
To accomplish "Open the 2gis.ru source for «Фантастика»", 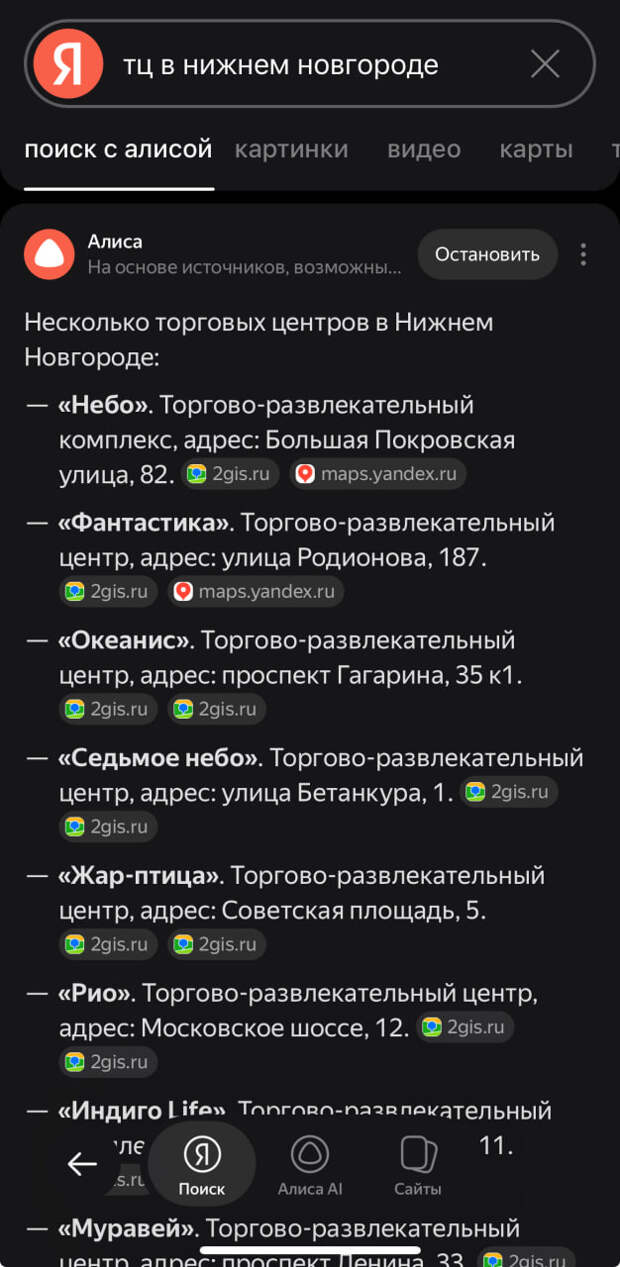I will tap(108, 592).
